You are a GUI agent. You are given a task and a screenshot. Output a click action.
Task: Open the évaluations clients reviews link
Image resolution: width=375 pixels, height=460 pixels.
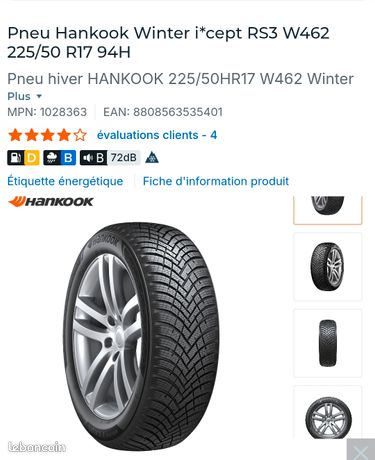(157, 135)
